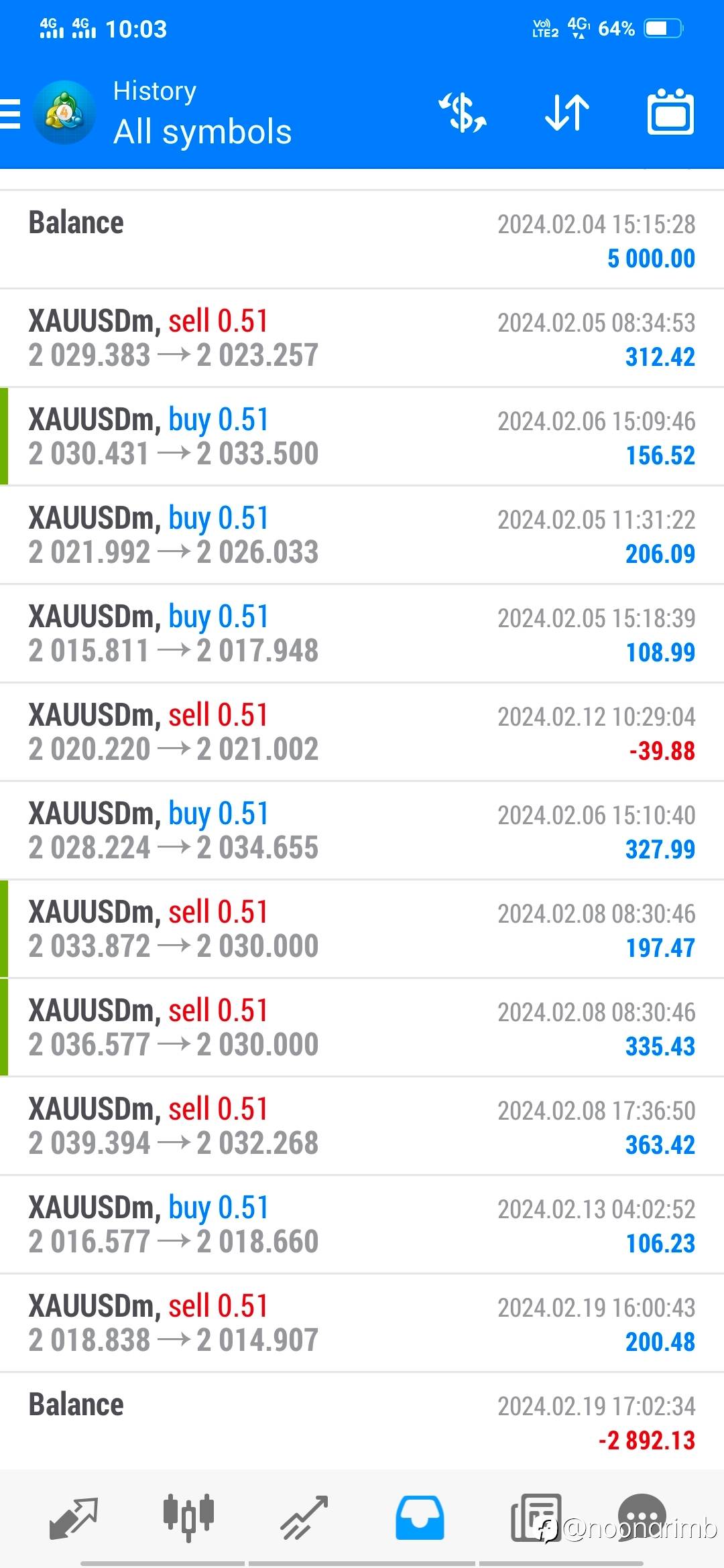This screenshot has height=1568, width=724.
Task: Open the -2 892.13 Balance withdrawal entry
Action: tap(362, 1422)
